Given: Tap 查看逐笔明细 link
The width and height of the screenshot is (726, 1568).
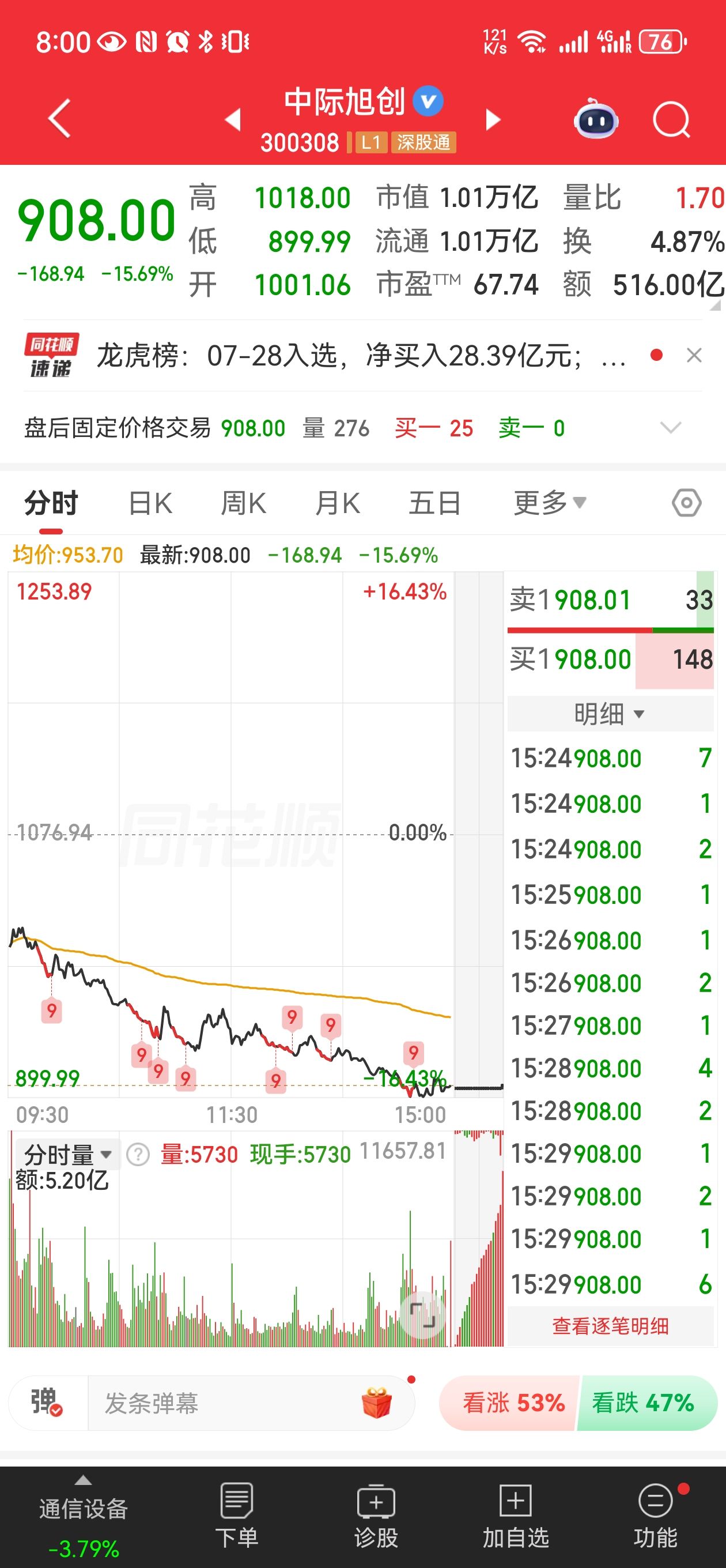Looking at the screenshot, I should click(x=610, y=1326).
